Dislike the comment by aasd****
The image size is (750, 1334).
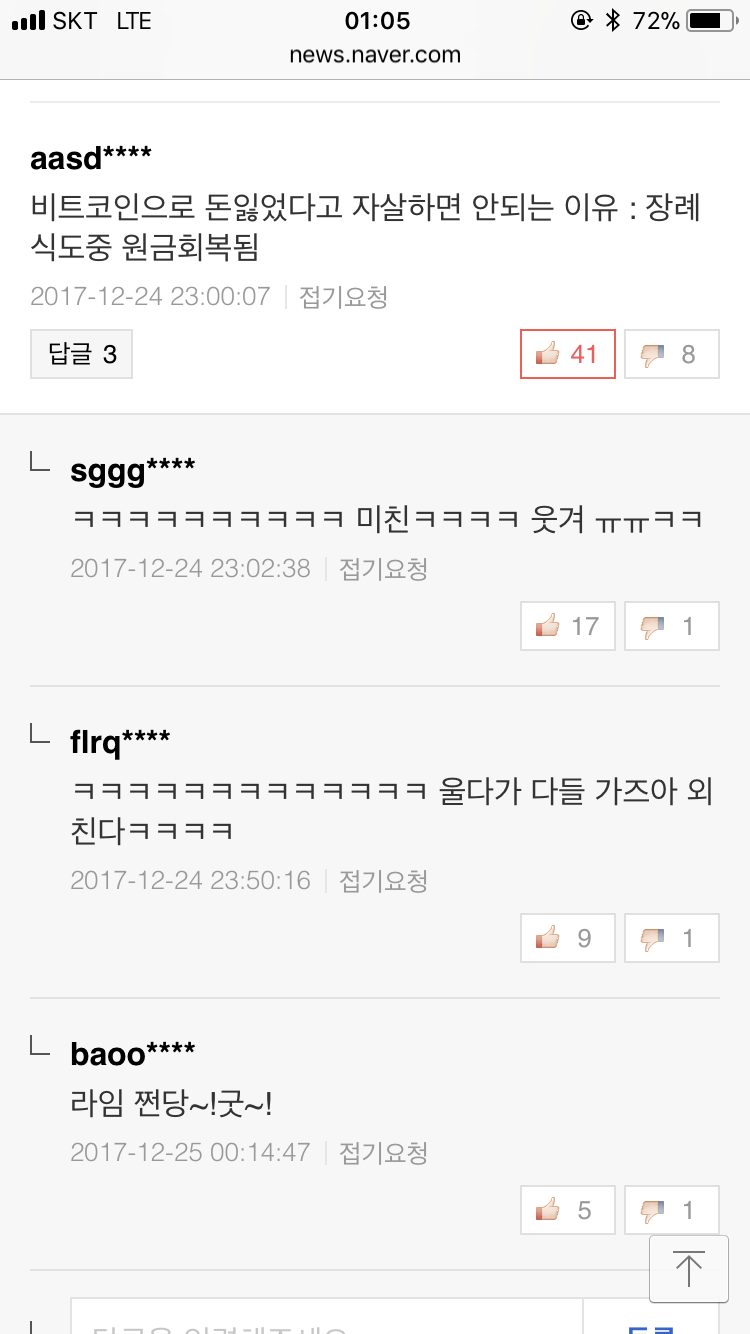671,354
